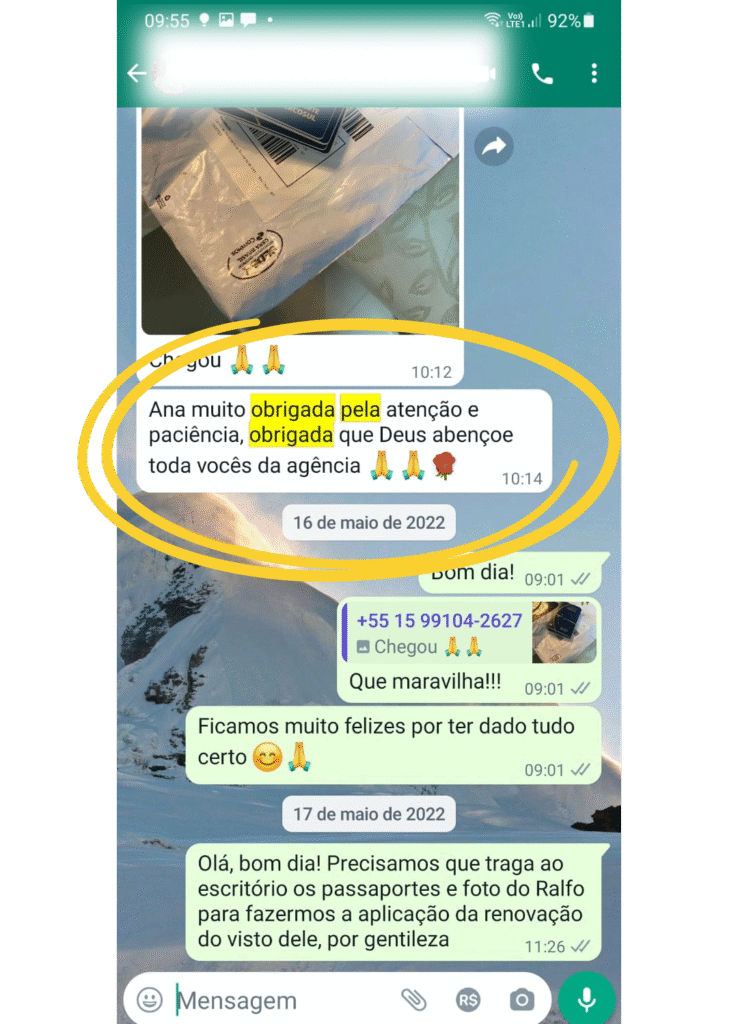Attach a file using the paperclip

[x=413, y=999]
